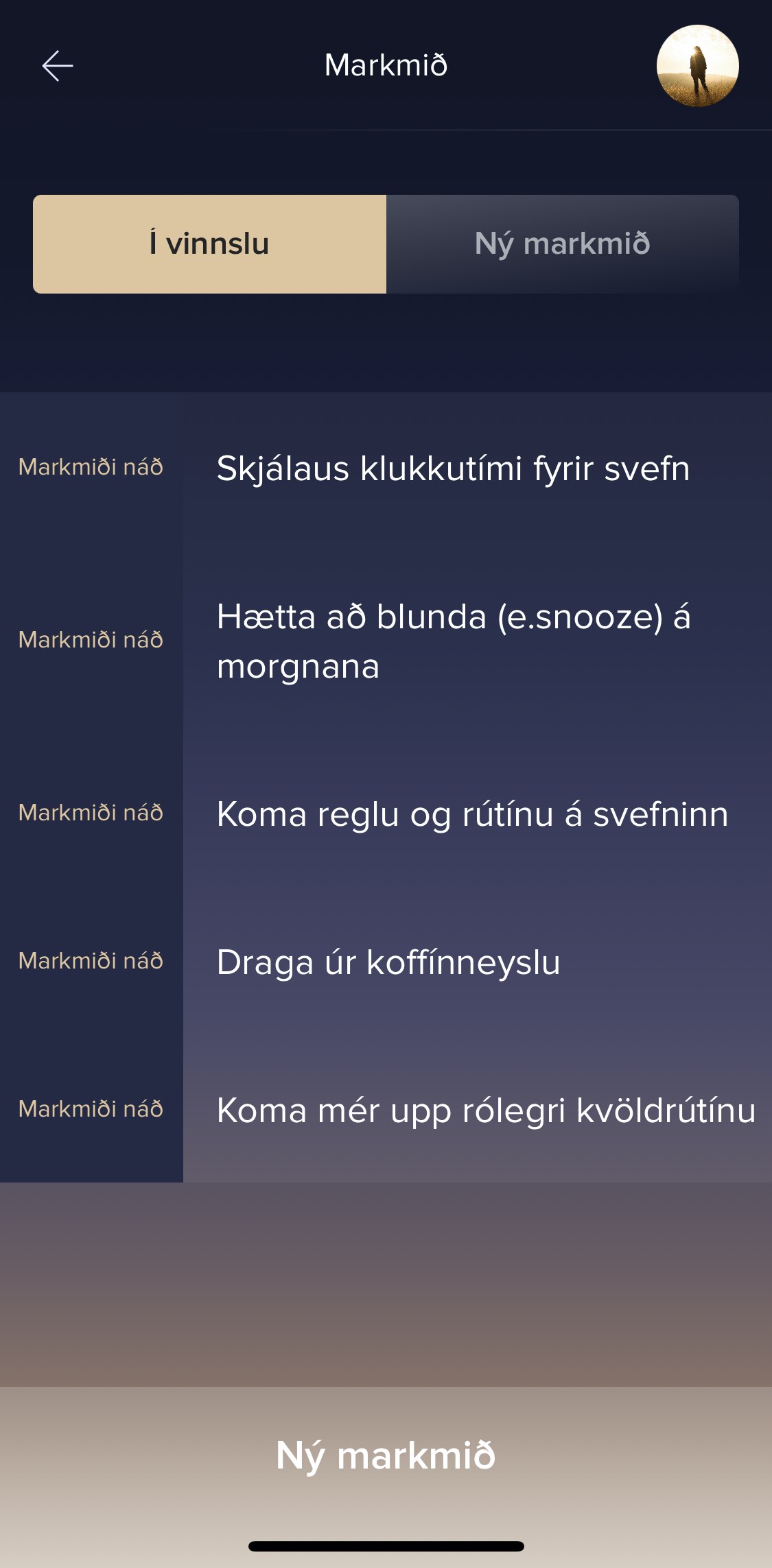The height and width of the screenshot is (1568, 772).
Task: Open goal Draga úr koffínneyslu
Action: coord(388,962)
